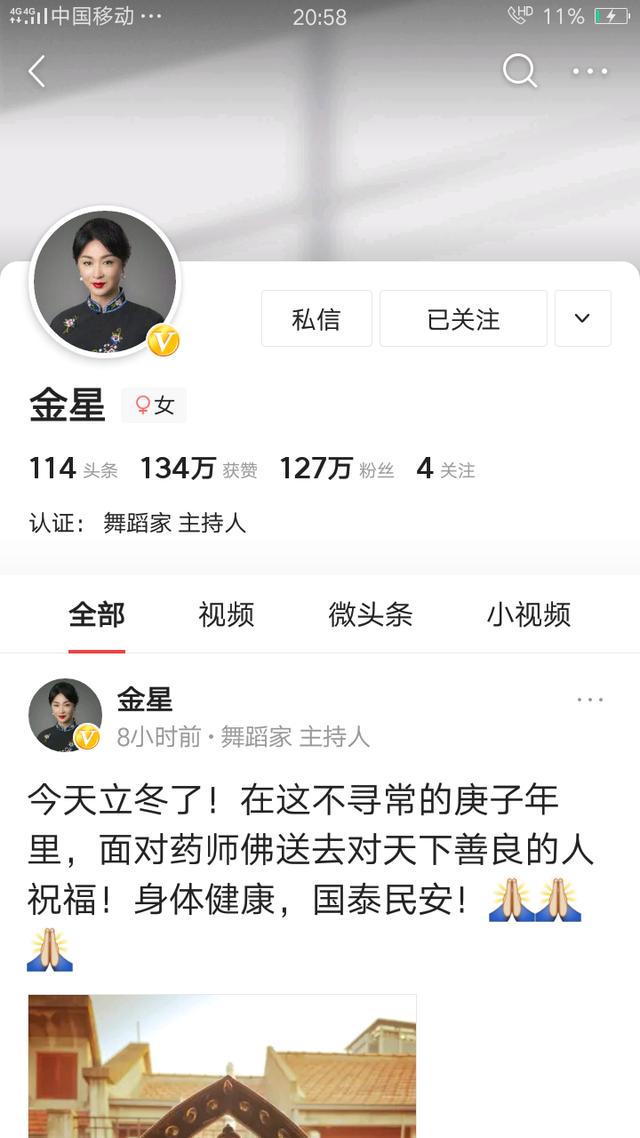Go back using the top arrow
The image size is (640, 1138).
coord(37,71)
